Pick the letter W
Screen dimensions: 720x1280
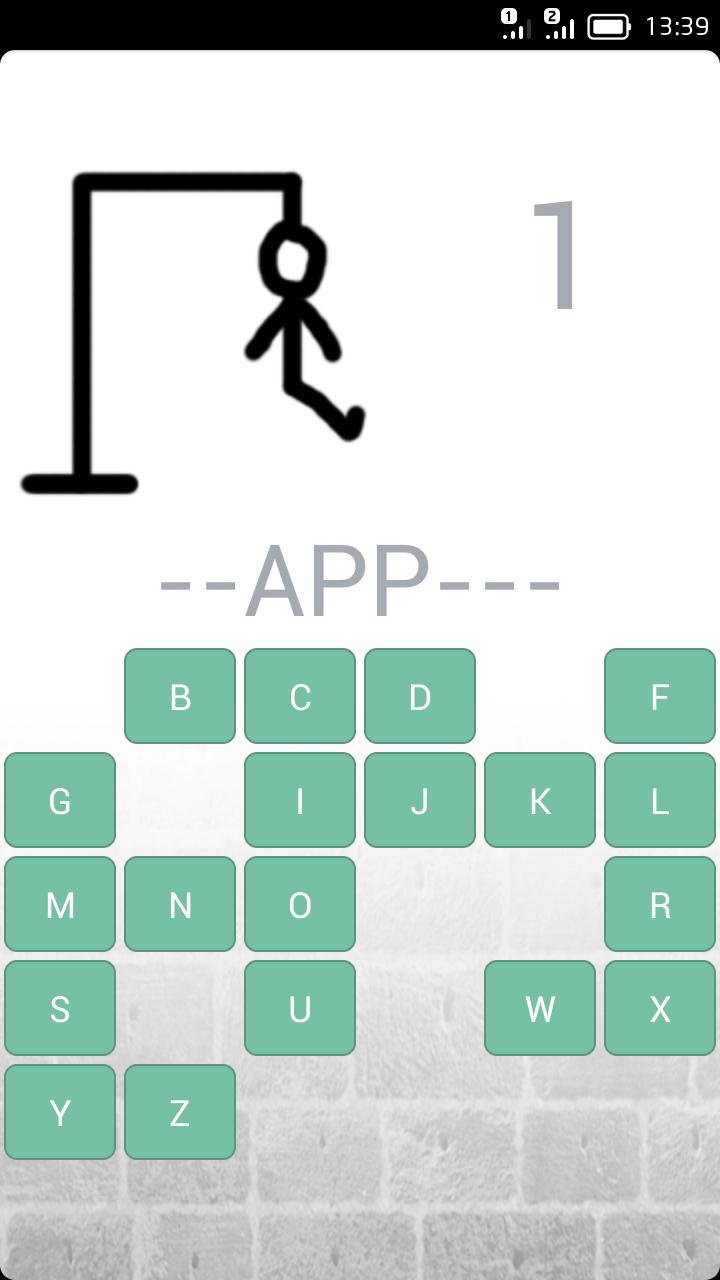point(540,1008)
